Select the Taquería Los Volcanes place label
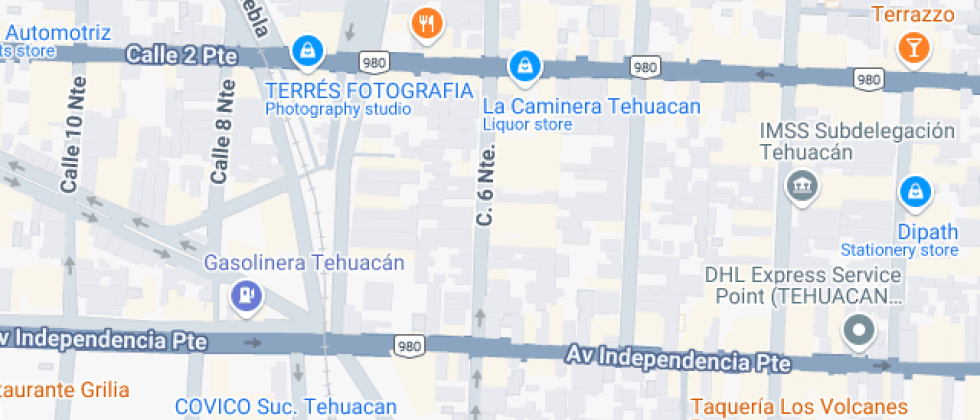 [x=799, y=407]
